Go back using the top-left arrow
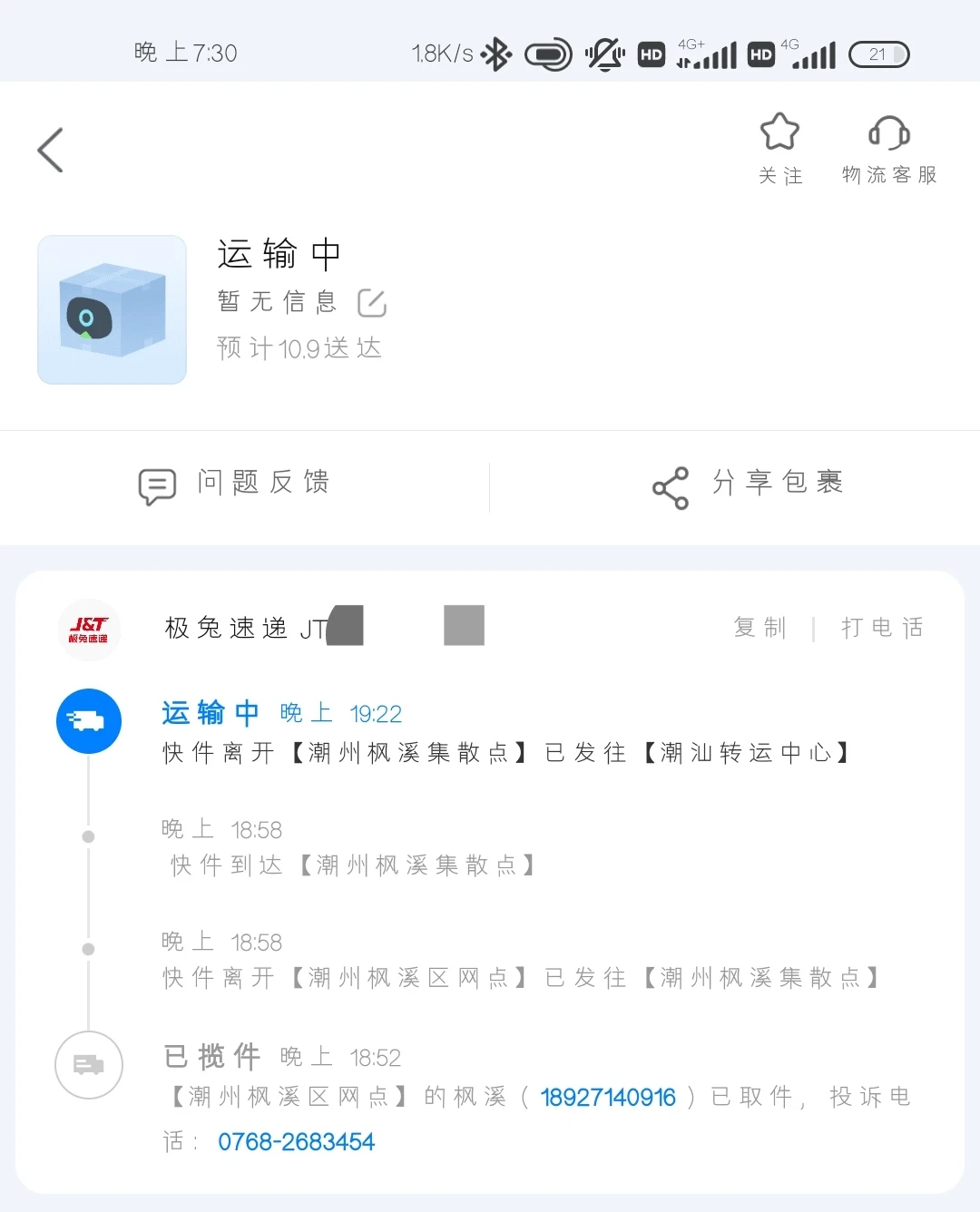The image size is (980, 1212). click(x=51, y=150)
